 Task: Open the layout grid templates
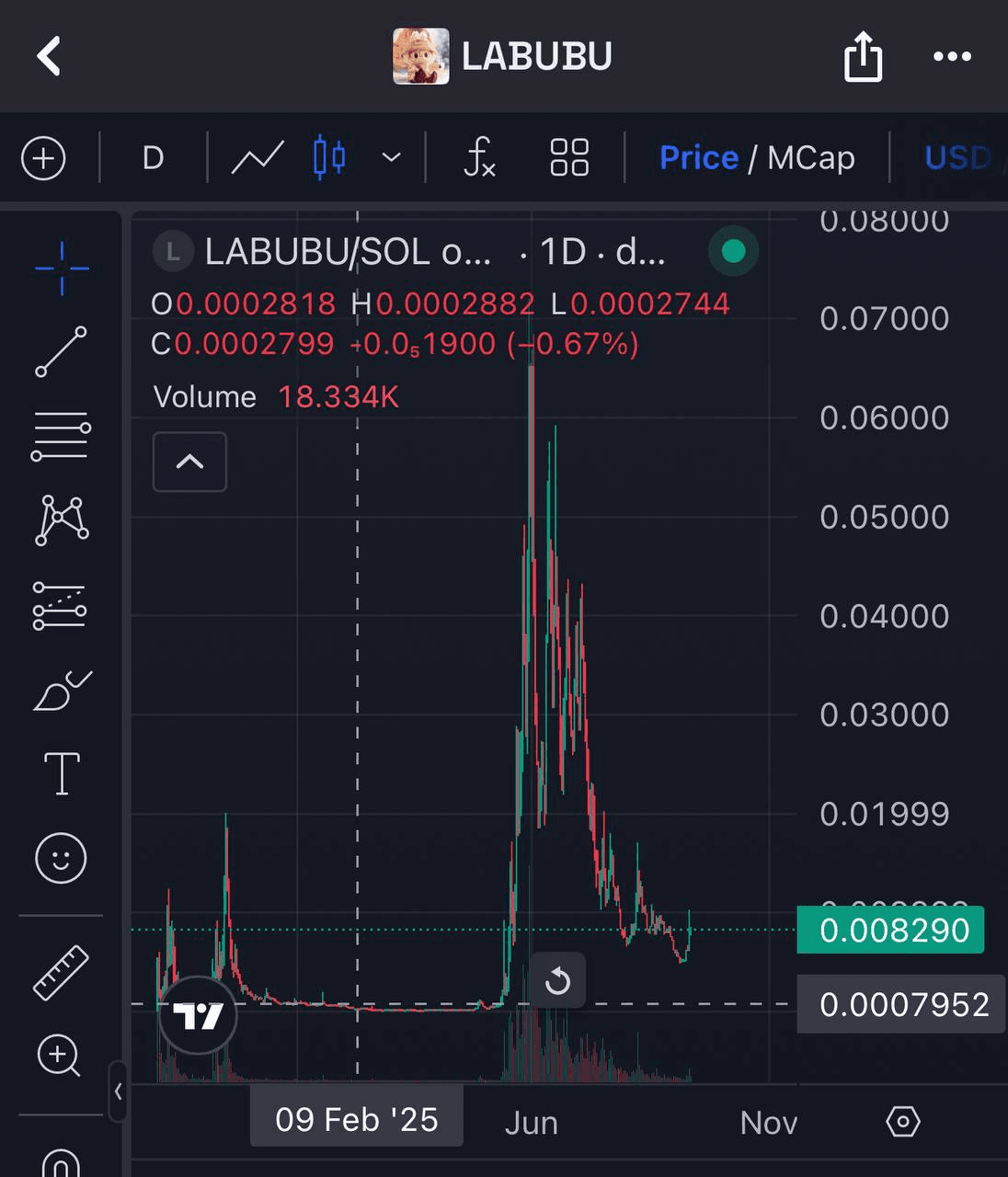(569, 157)
